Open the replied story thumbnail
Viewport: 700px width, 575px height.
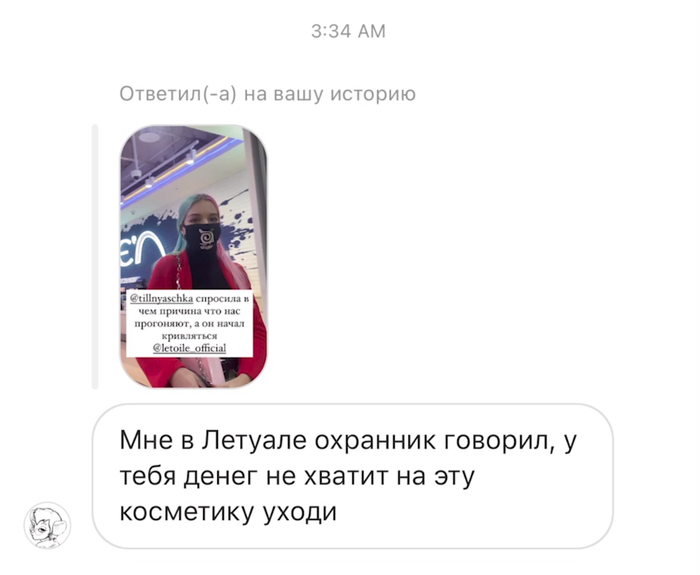click(x=194, y=256)
